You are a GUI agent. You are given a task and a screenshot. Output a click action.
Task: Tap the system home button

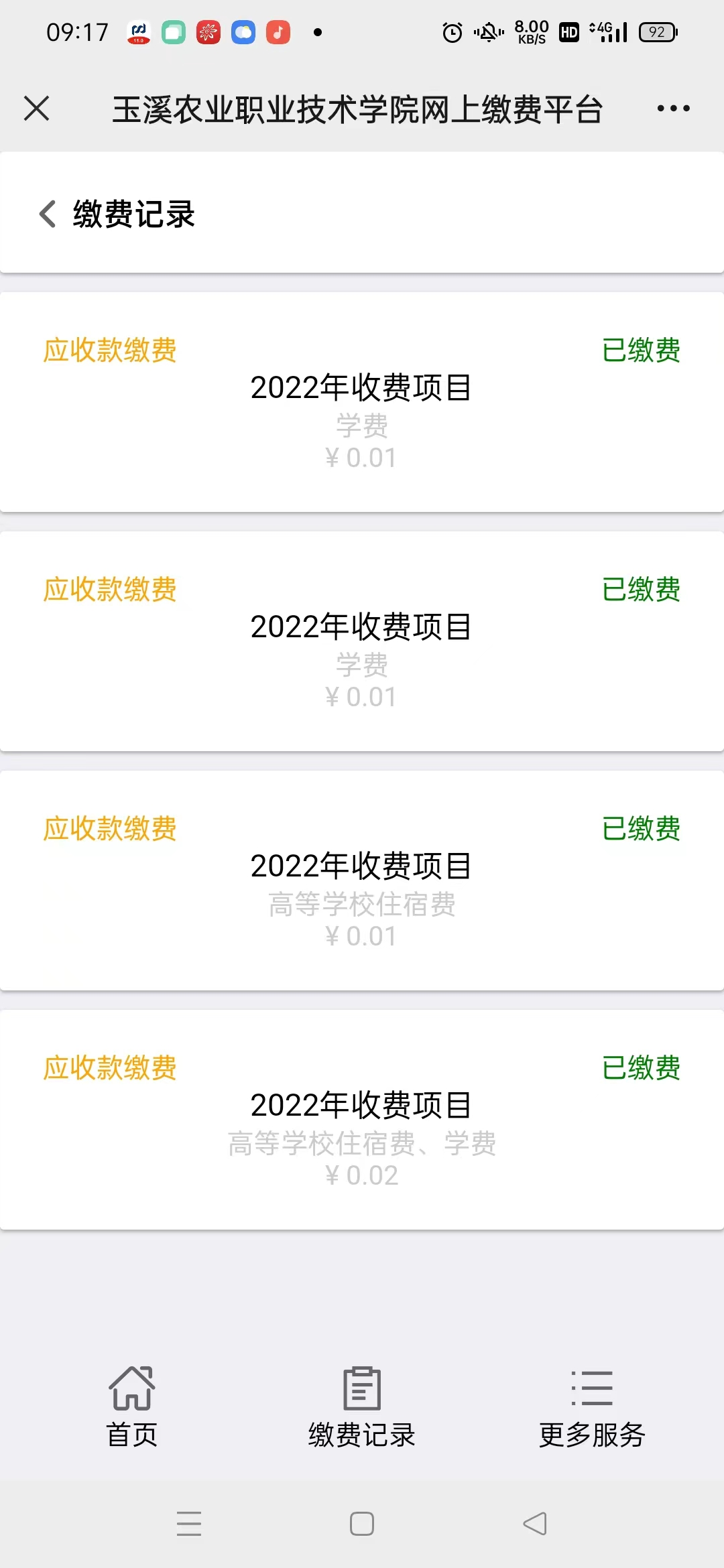click(x=362, y=1524)
